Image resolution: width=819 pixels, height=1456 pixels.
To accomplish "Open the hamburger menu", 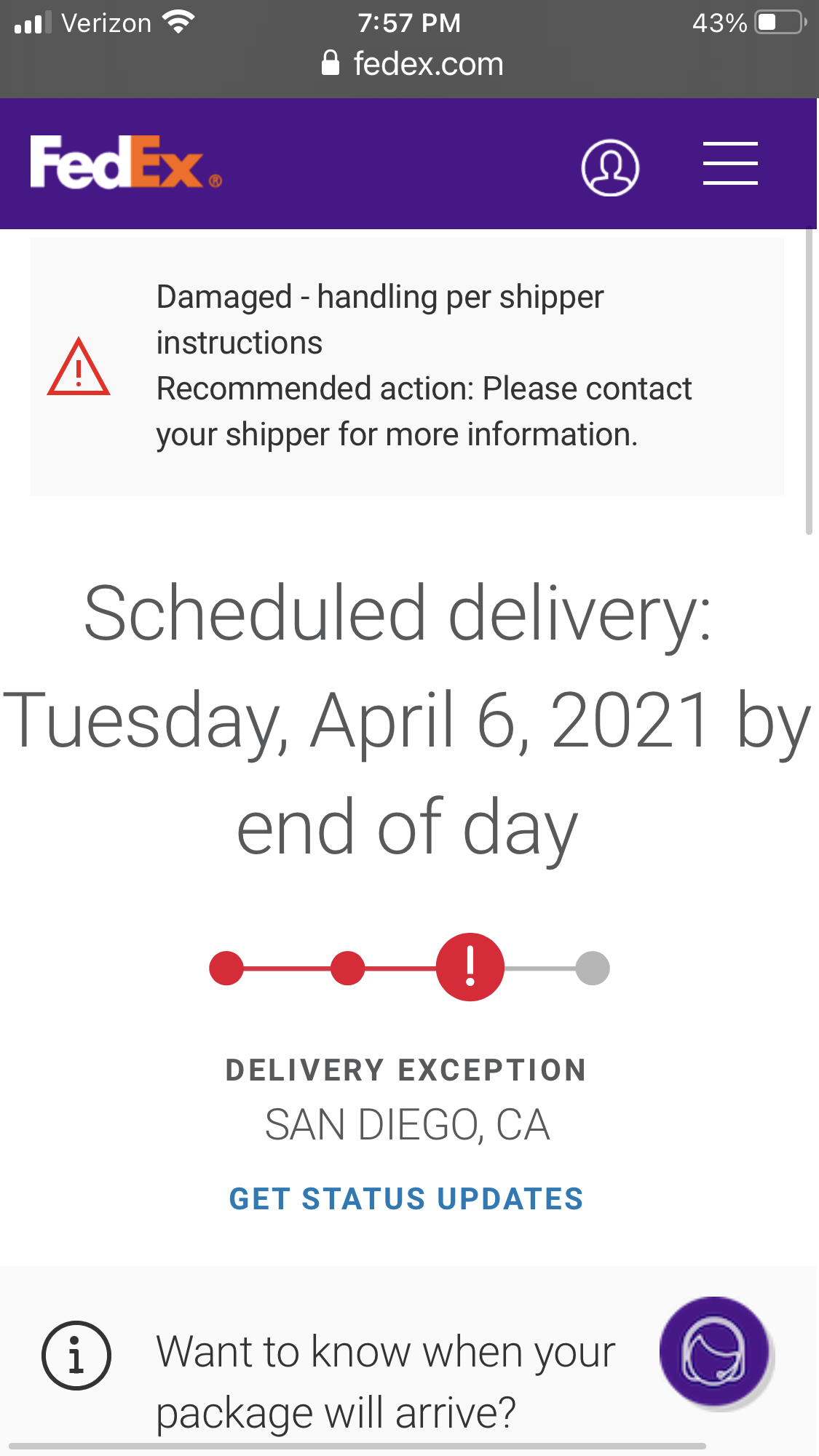I will 730,164.
